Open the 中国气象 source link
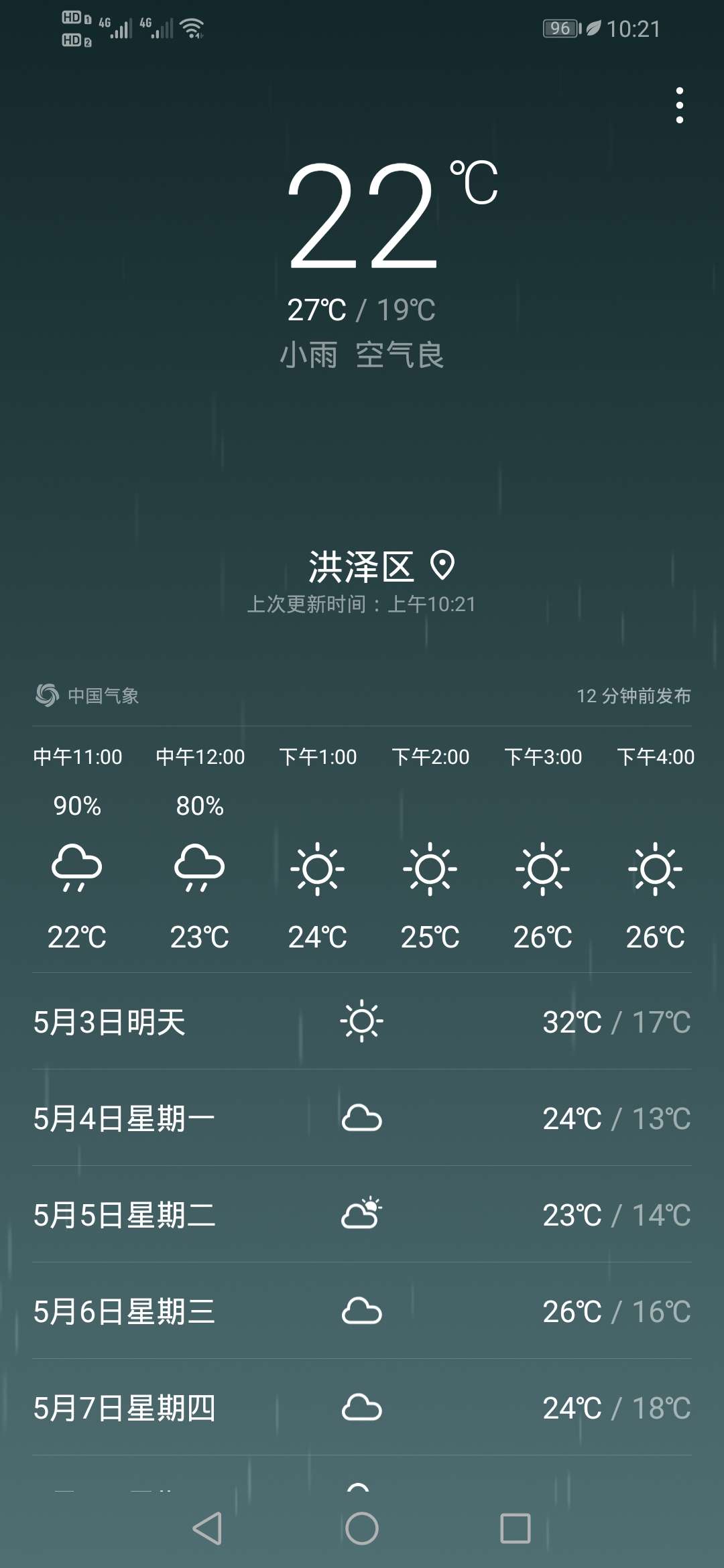This screenshot has width=724, height=1568. click(87, 696)
